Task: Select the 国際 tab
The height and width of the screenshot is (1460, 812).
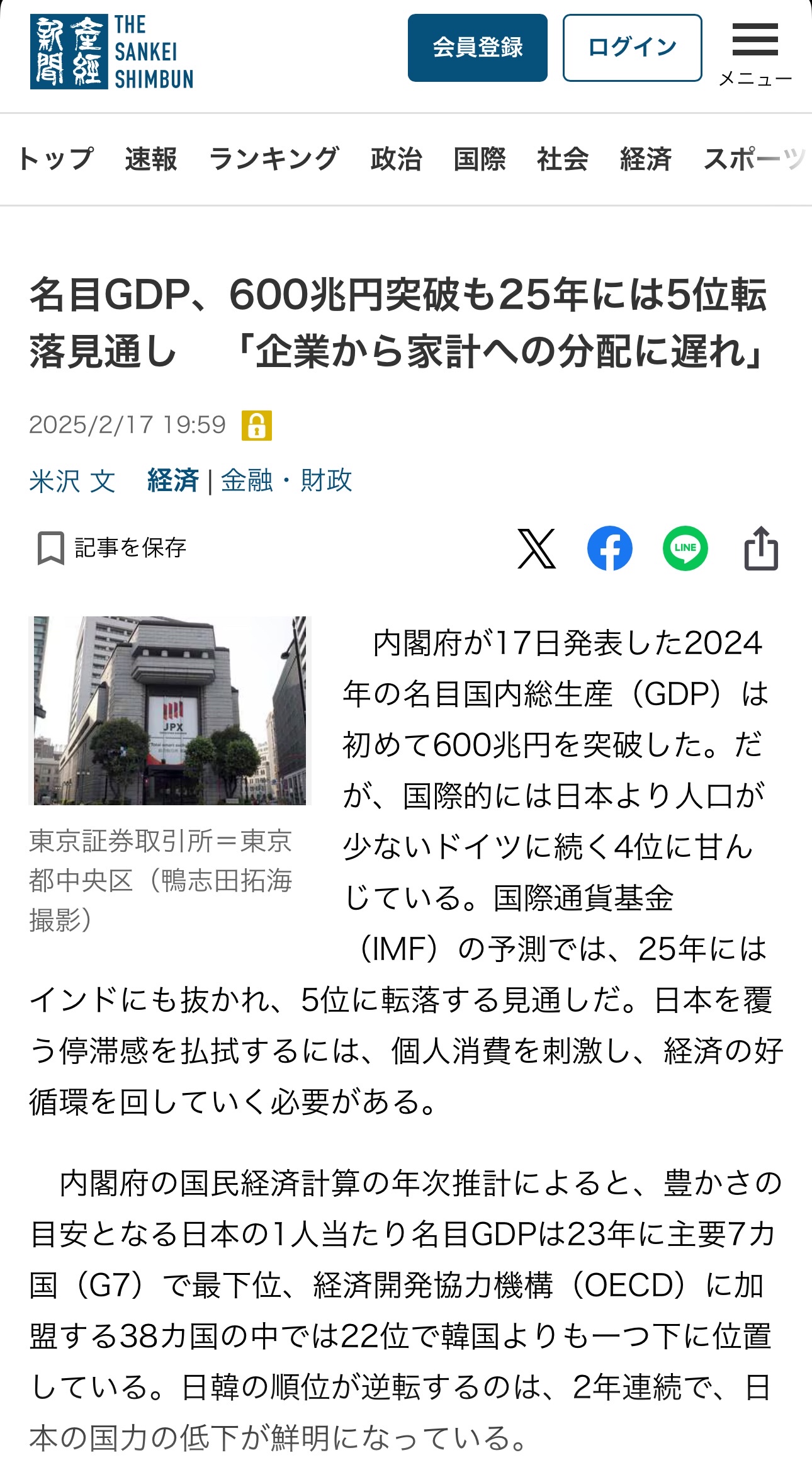Action: (x=480, y=159)
